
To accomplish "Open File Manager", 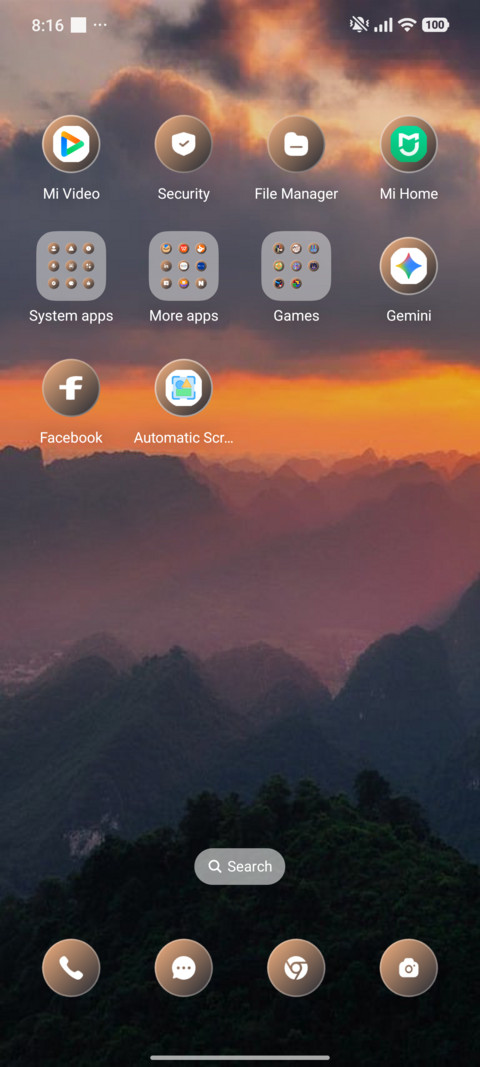I will 296,144.
